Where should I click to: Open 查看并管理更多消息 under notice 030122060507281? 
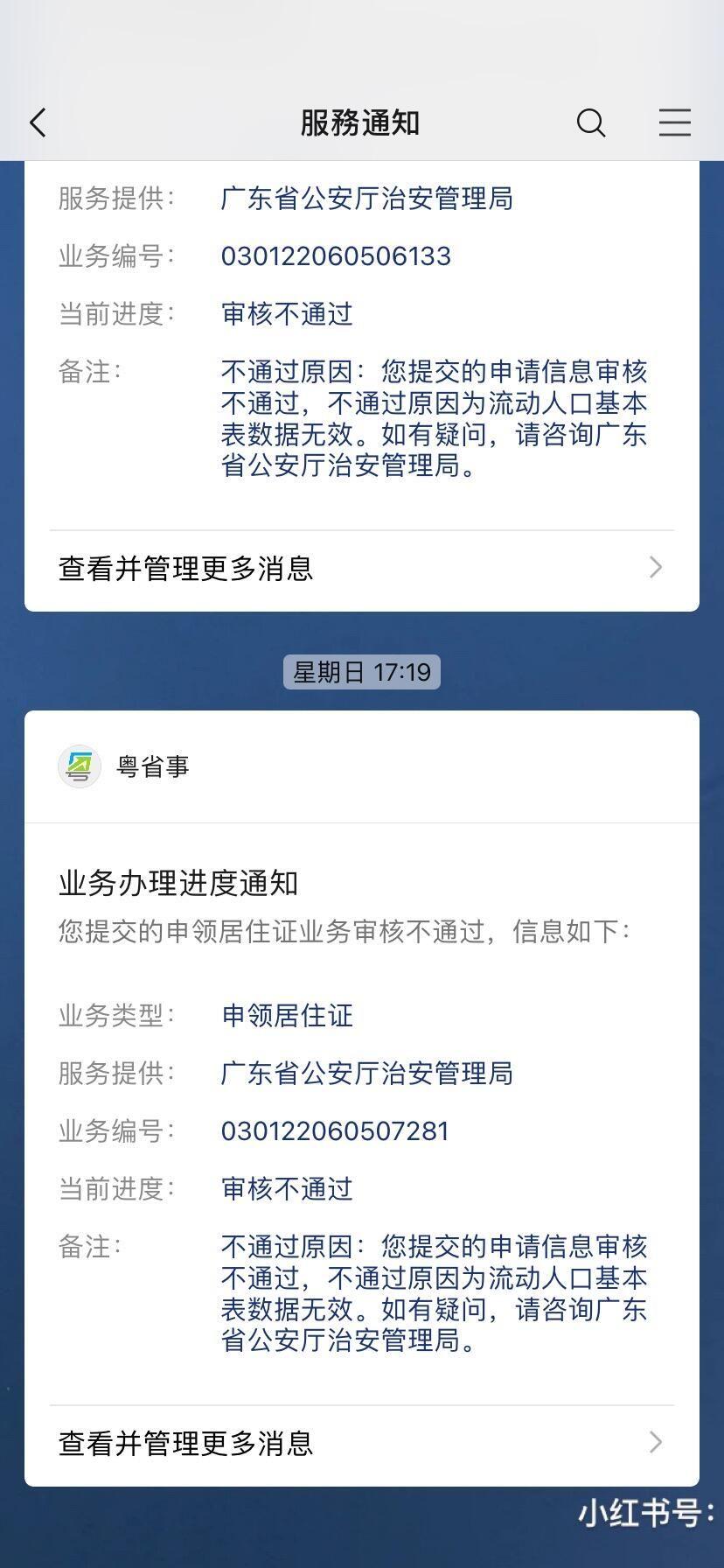[361, 1443]
